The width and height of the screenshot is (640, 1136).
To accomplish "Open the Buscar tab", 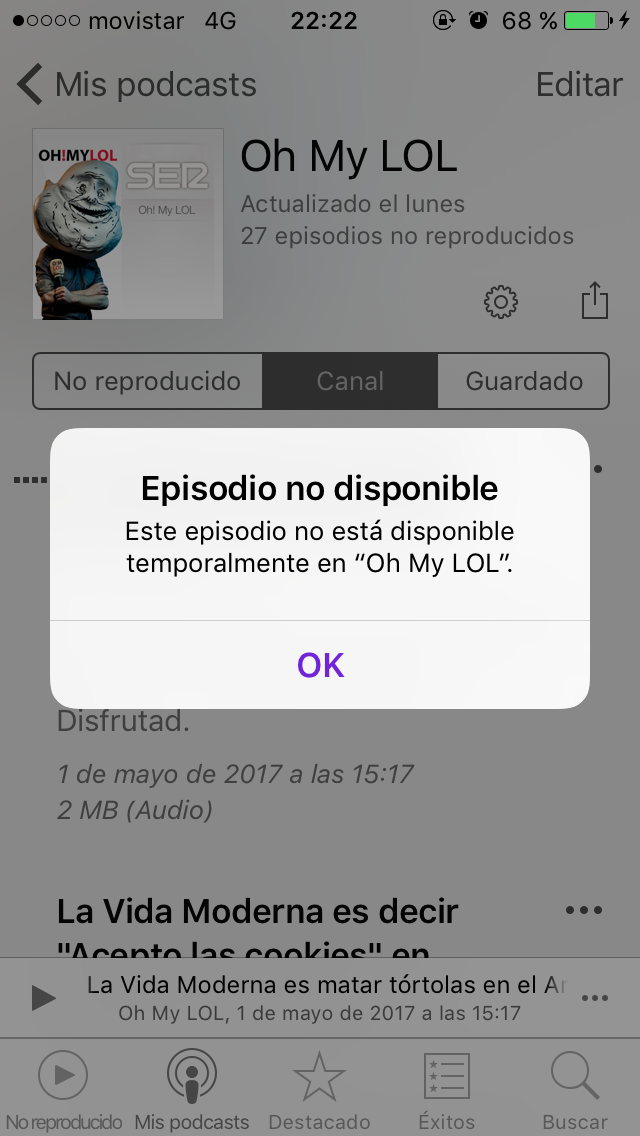I will coord(574,1090).
